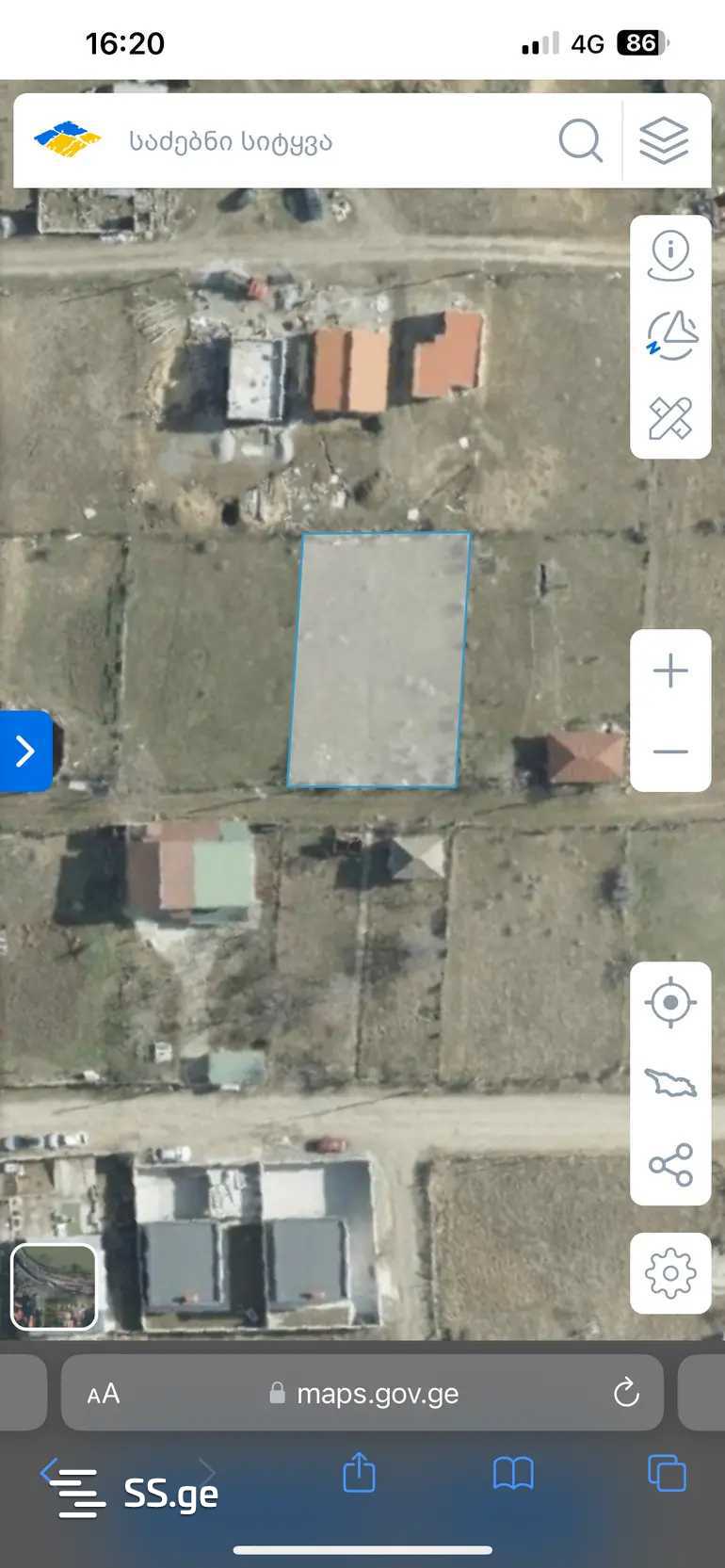Activate the identify info tool
Viewport: 725px width, 1568px height.
point(670,256)
